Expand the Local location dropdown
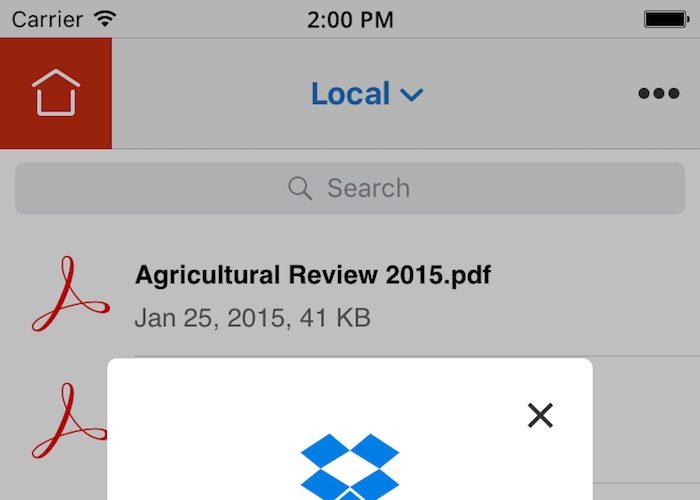The width and height of the screenshot is (700, 500). coord(366,94)
